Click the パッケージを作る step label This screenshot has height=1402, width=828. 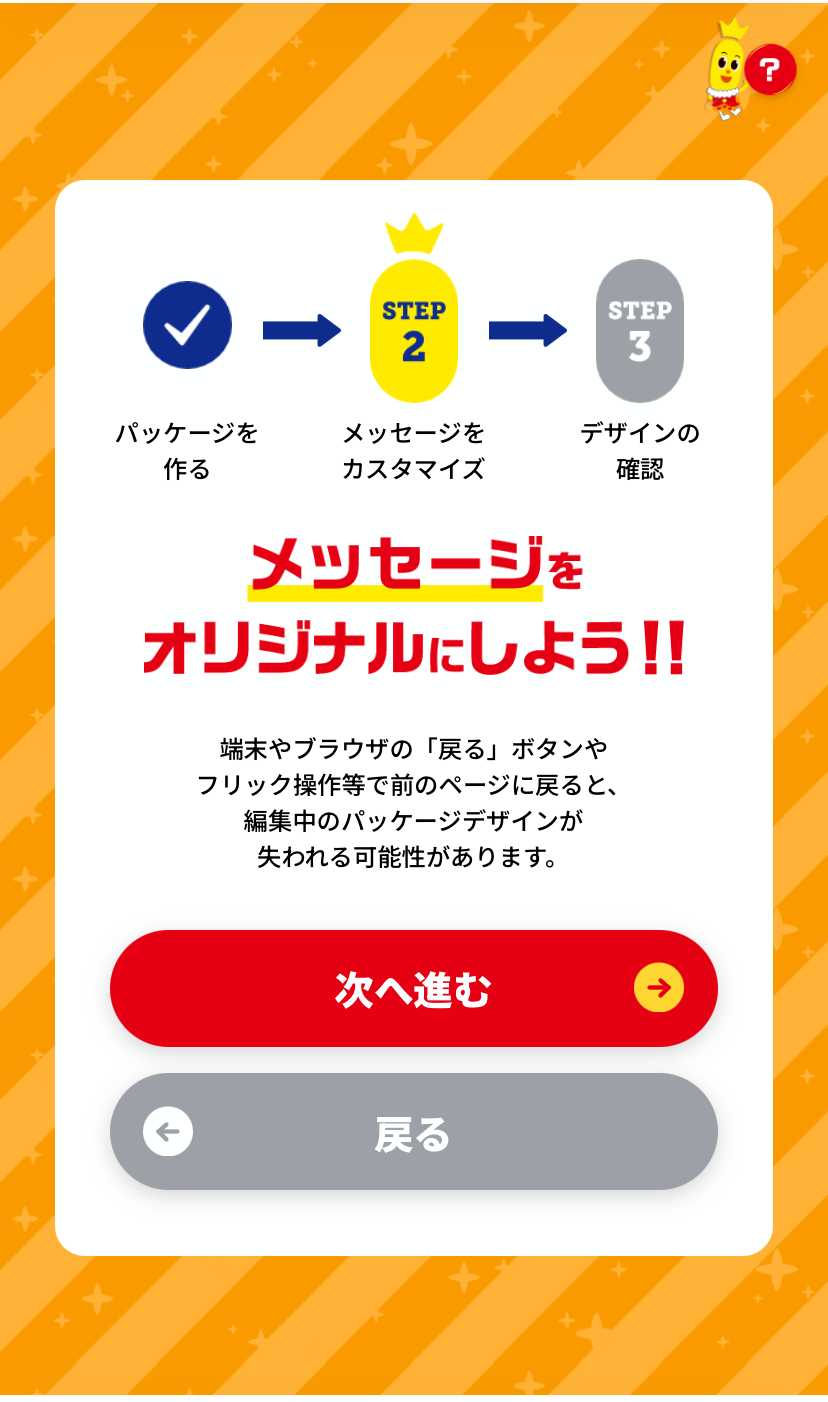[185, 448]
